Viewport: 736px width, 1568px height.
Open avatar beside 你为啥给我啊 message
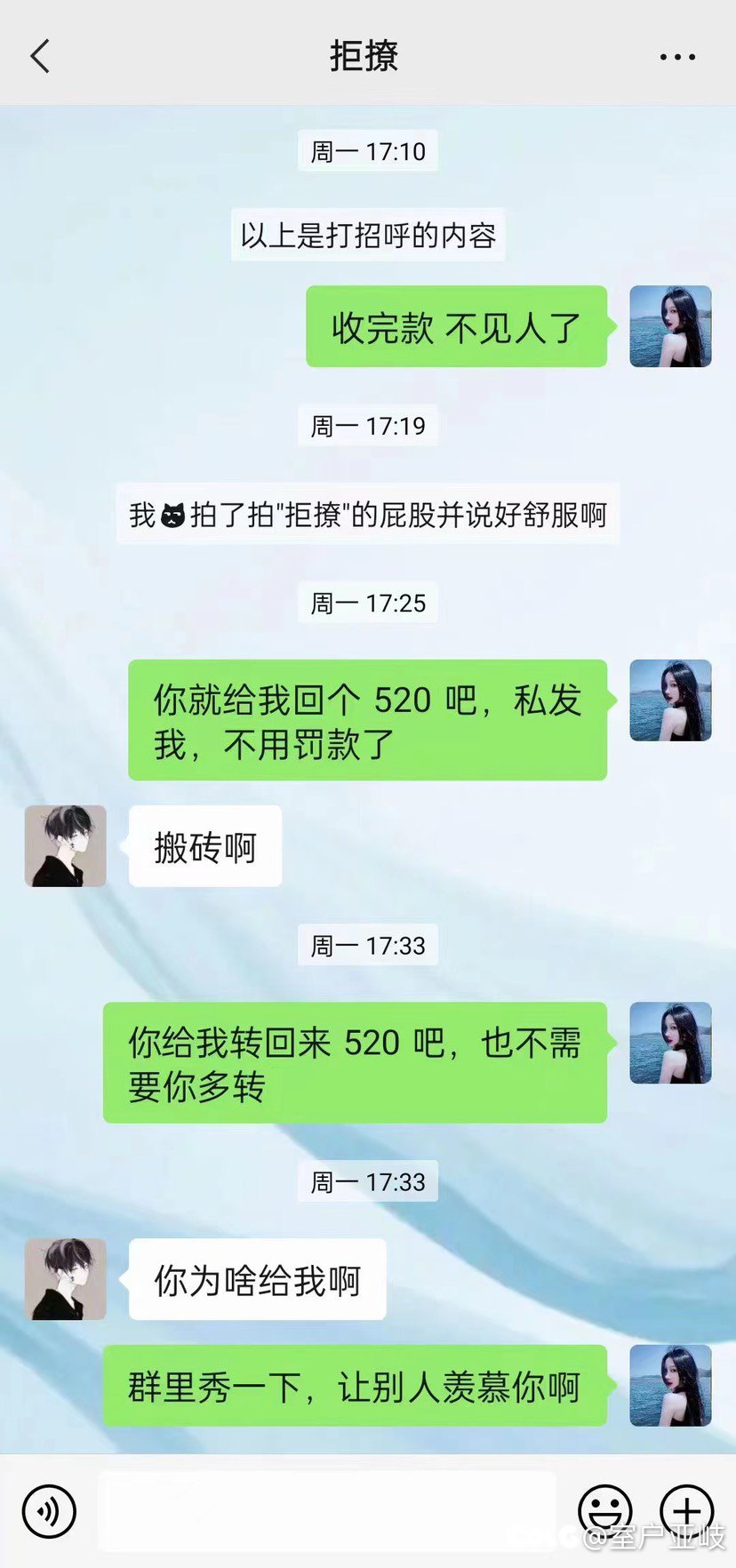[65, 1278]
